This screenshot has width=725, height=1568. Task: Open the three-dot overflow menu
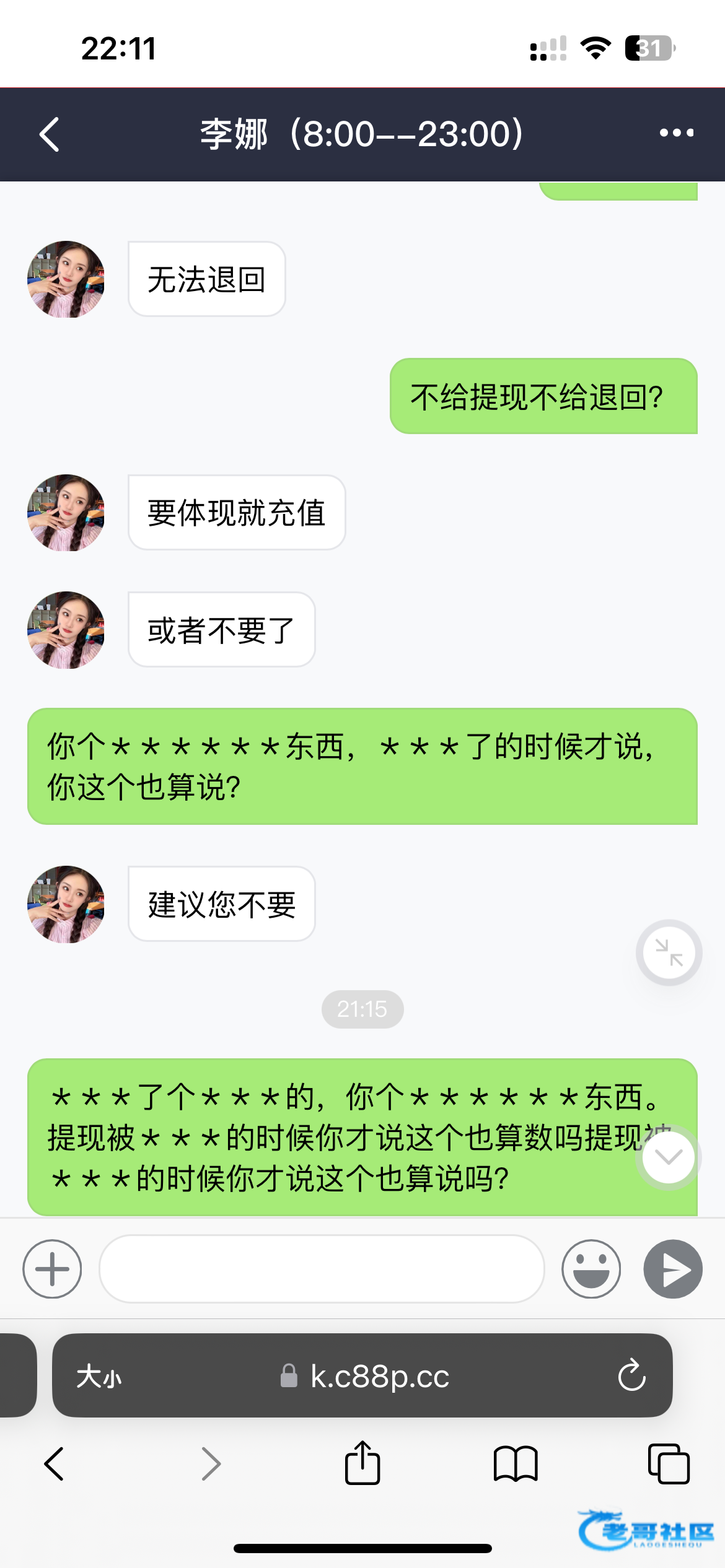coord(676,133)
